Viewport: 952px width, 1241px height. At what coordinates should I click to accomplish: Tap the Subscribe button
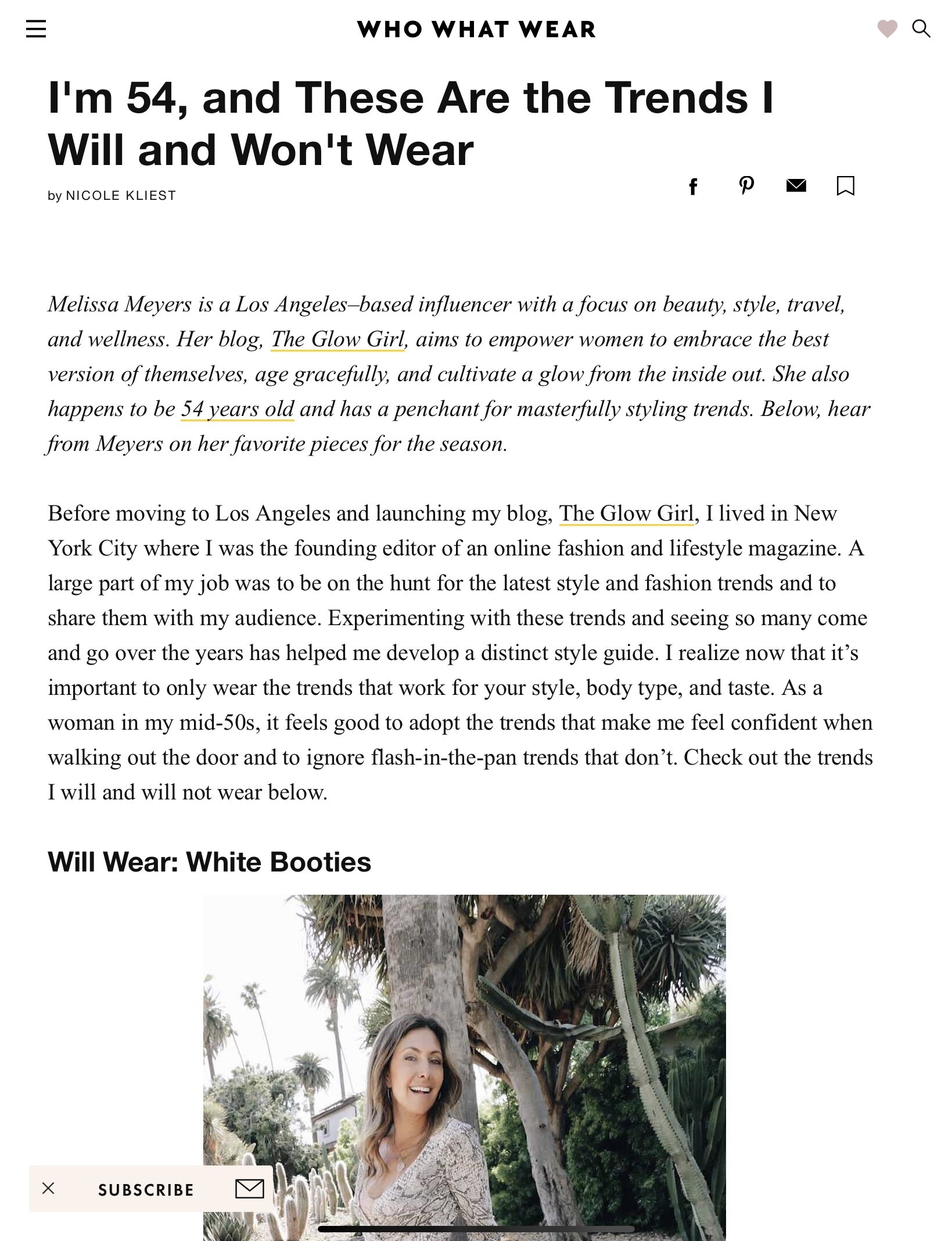(x=146, y=1190)
